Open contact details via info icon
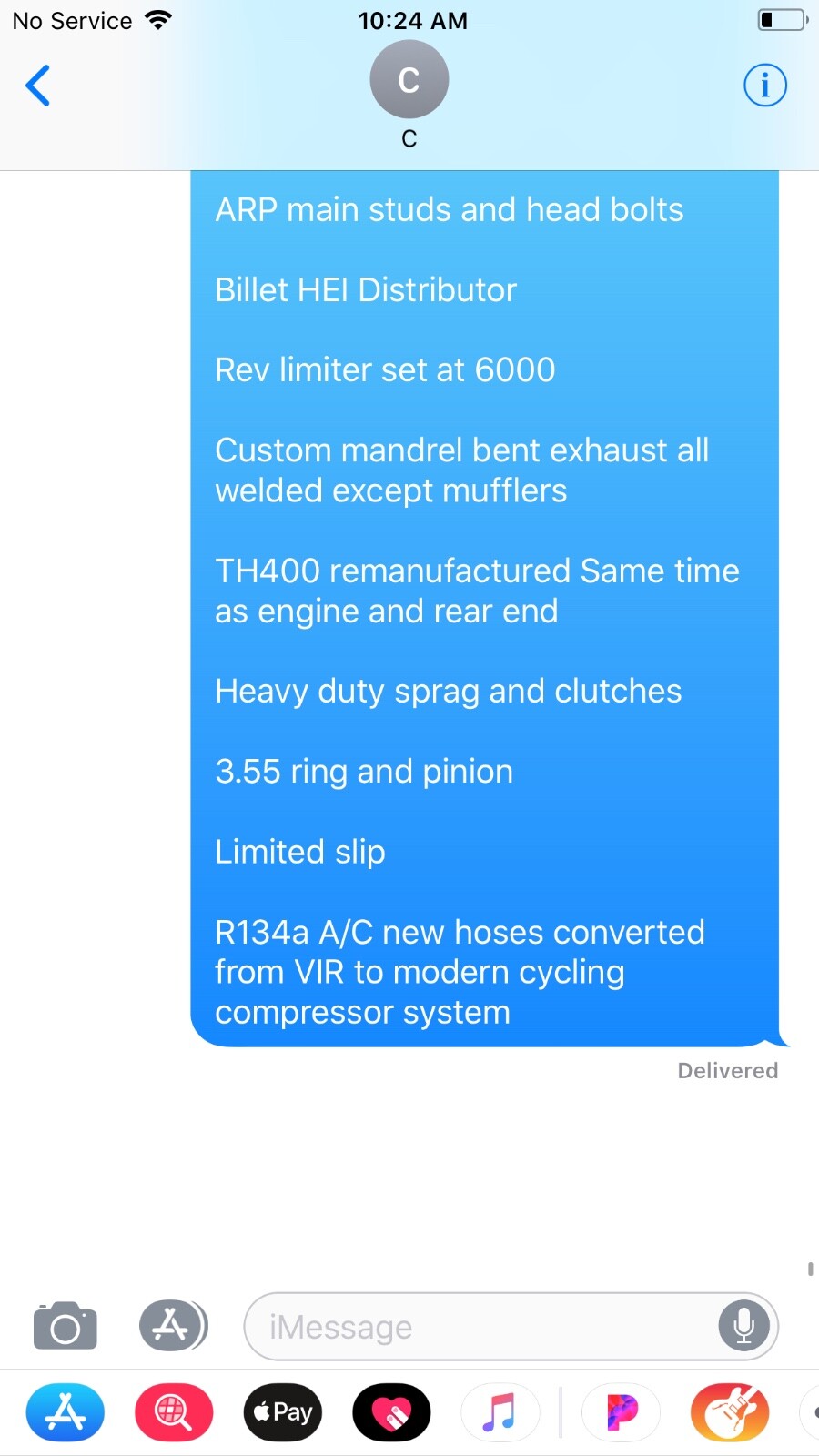The width and height of the screenshot is (819, 1456). point(764,86)
